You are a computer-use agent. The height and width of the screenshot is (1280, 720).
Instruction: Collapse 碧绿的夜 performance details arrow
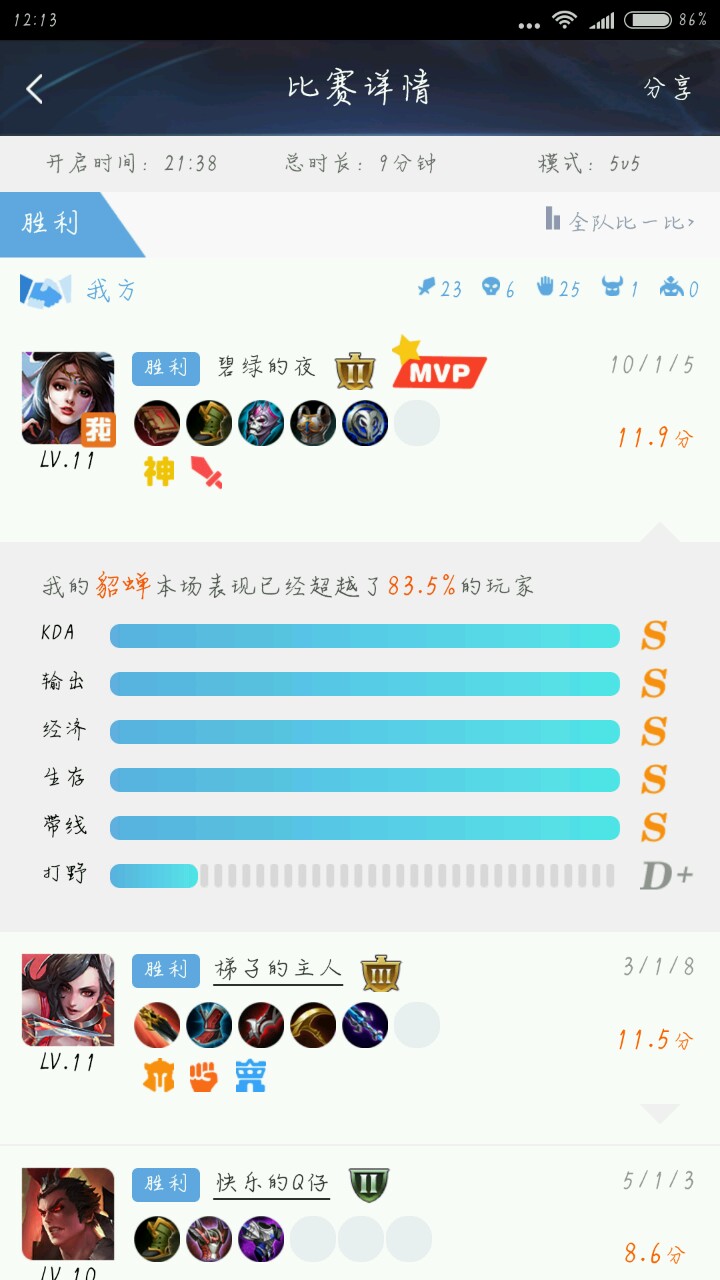[659, 531]
